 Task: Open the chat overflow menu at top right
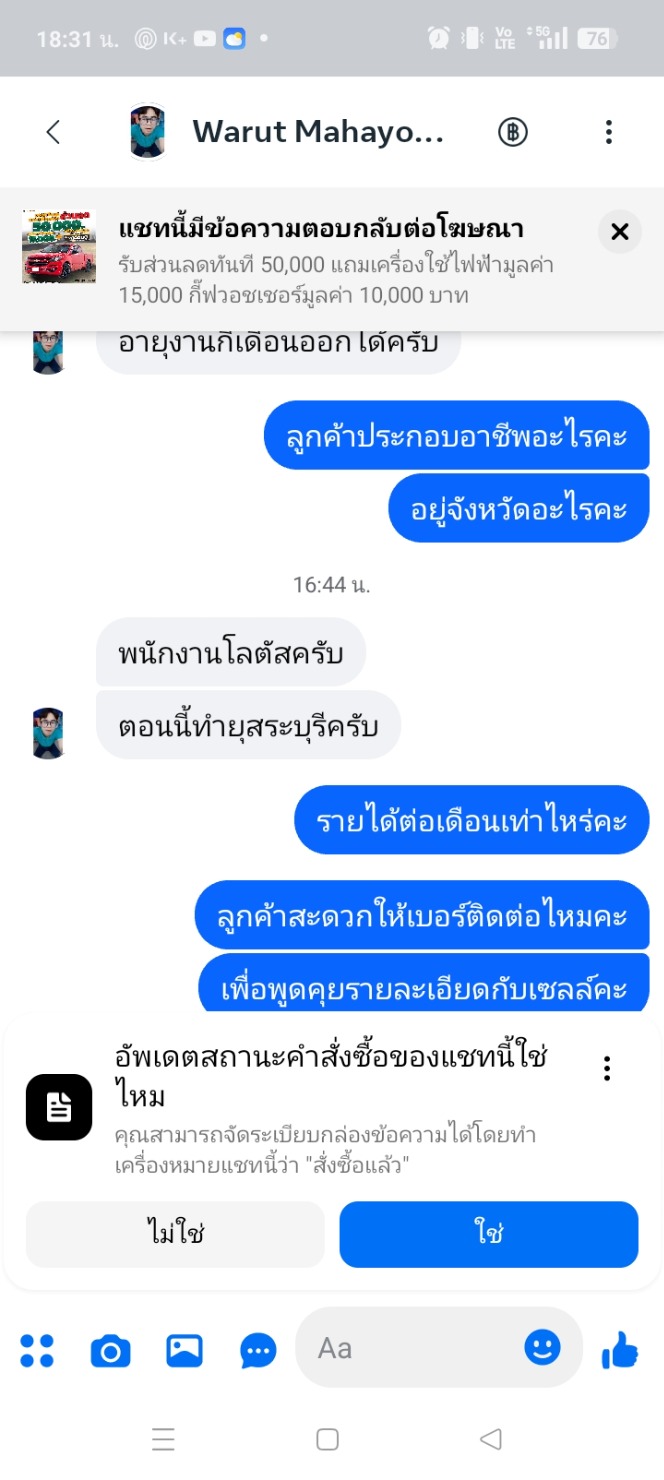click(608, 132)
